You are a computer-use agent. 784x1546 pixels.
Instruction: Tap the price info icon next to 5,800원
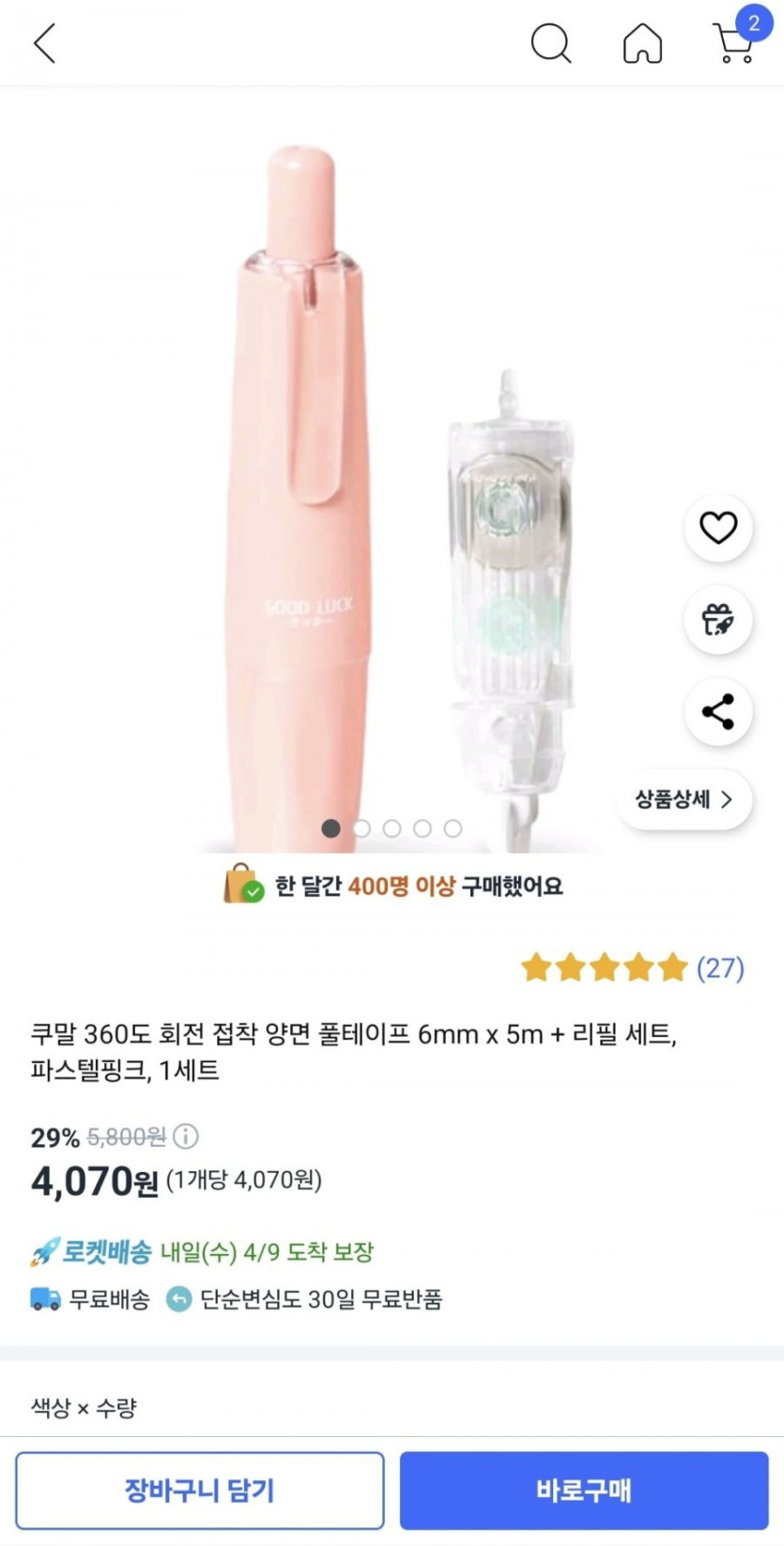tap(186, 1136)
